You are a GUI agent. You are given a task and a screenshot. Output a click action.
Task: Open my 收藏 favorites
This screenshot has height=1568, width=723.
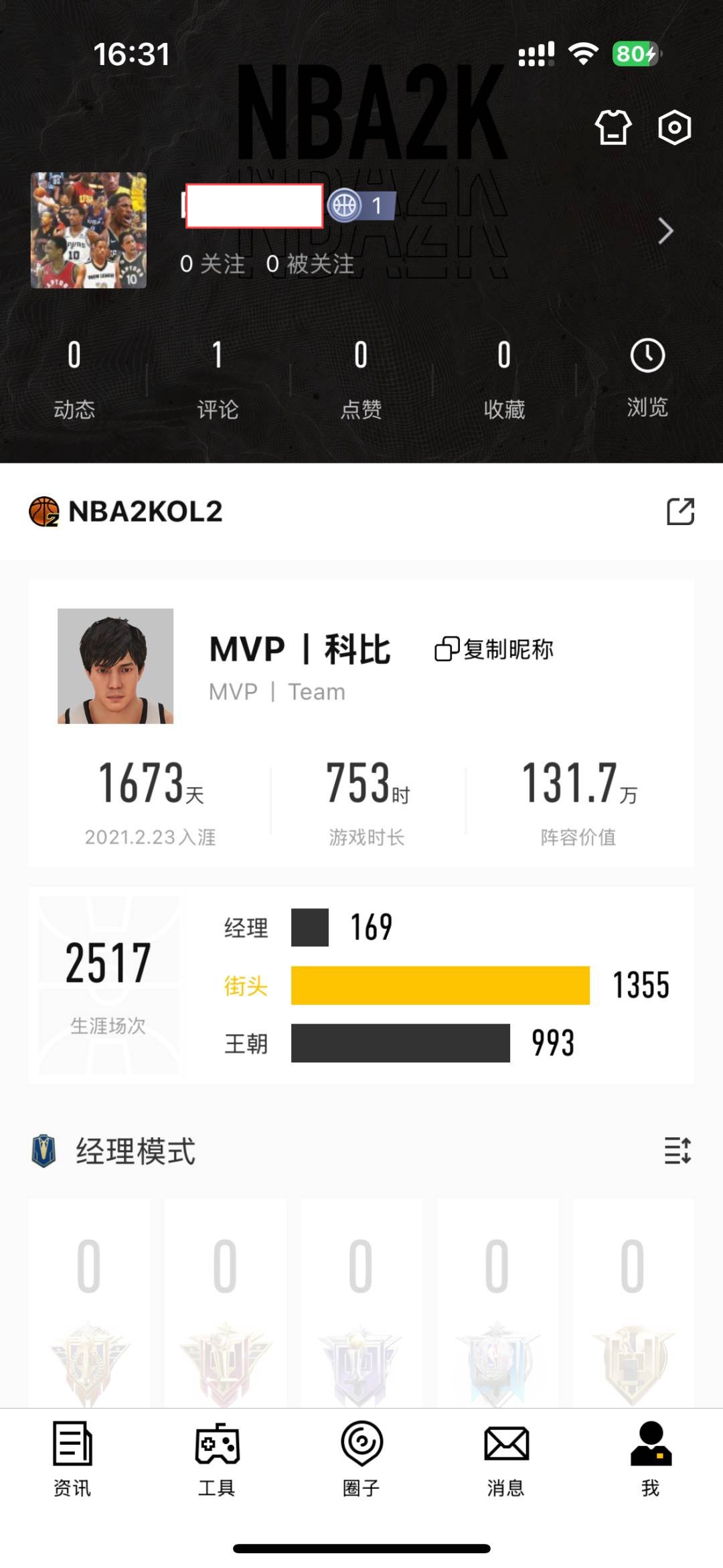pyautogui.click(x=504, y=378)
